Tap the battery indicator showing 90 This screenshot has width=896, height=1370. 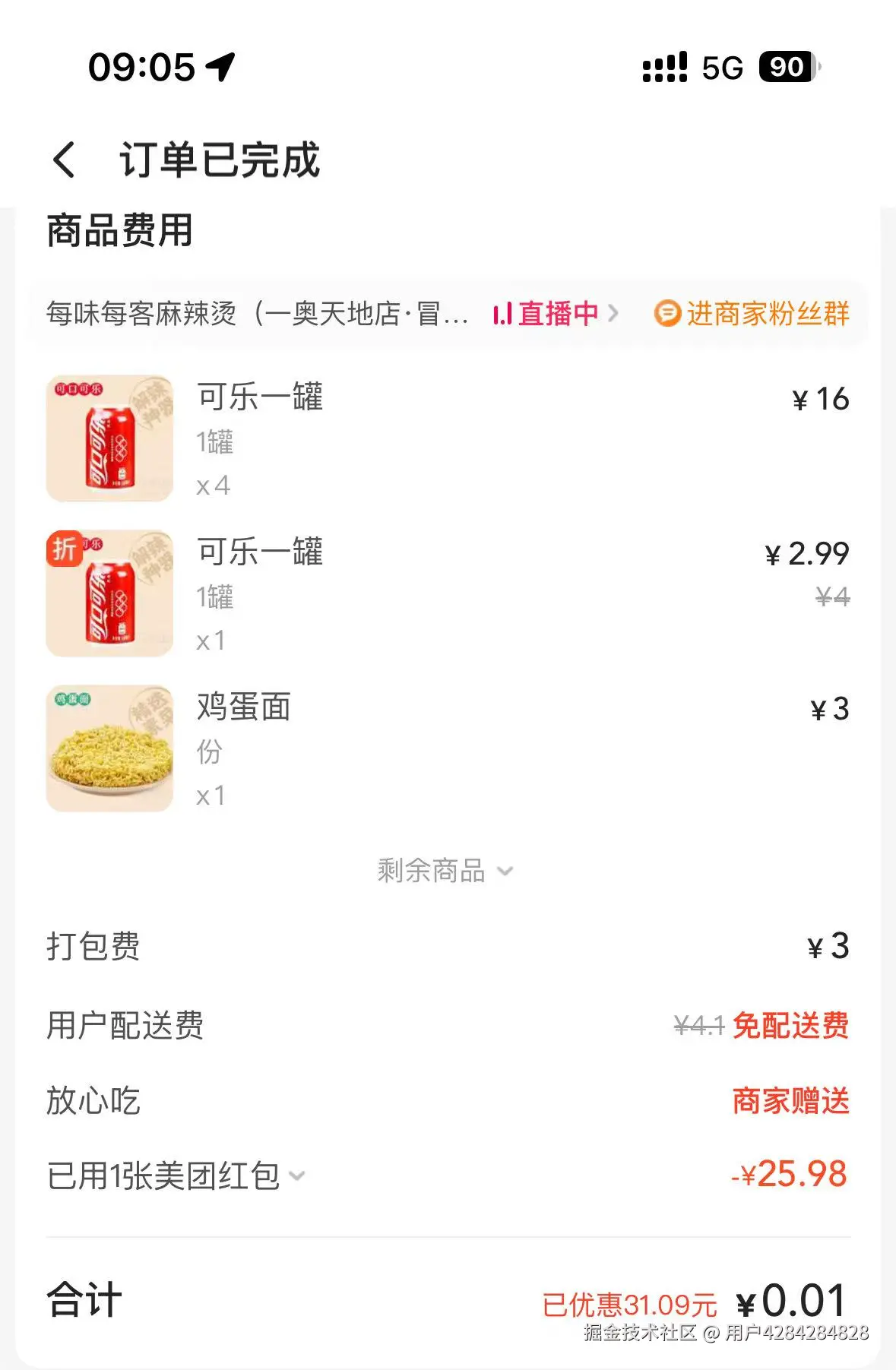tap(787, 69)
